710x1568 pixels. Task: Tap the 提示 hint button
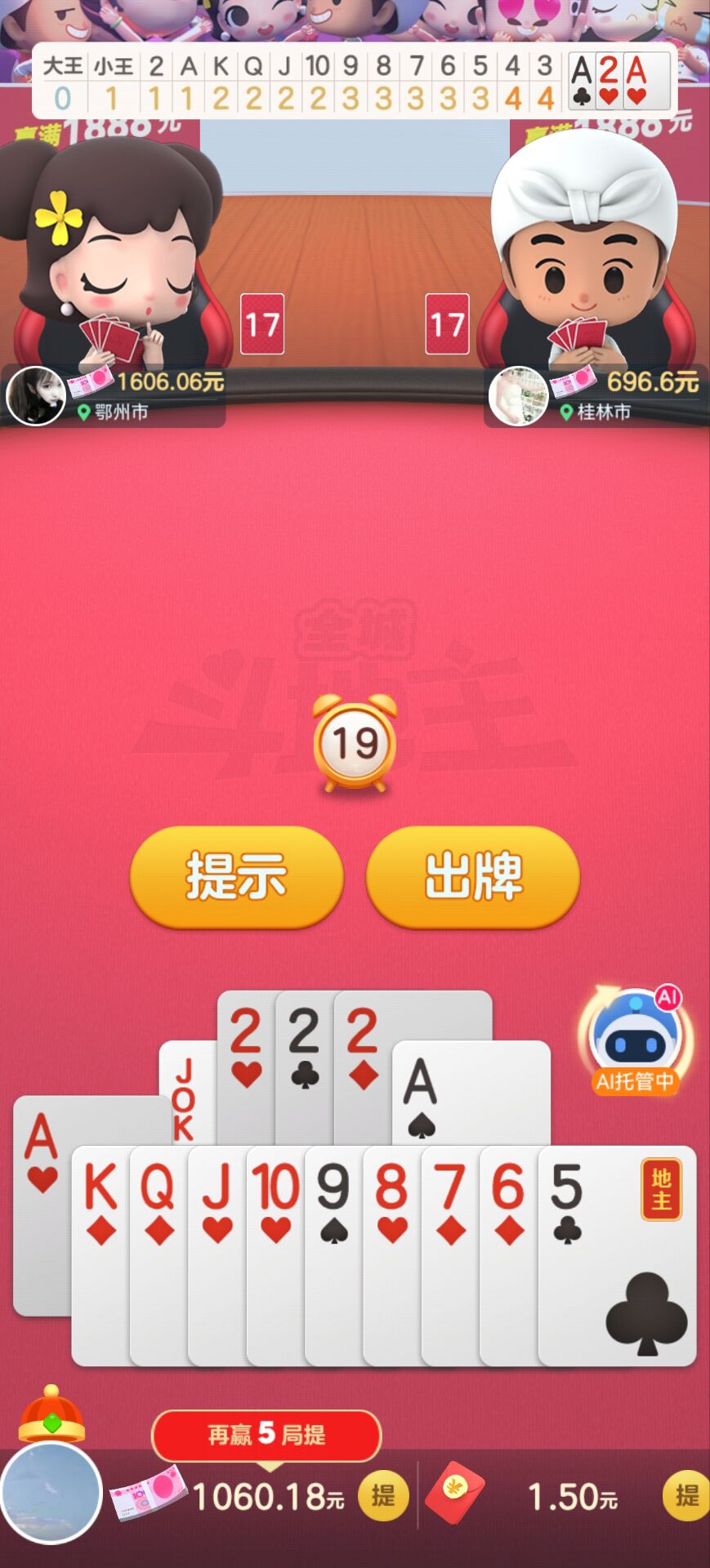pos(236,876)
